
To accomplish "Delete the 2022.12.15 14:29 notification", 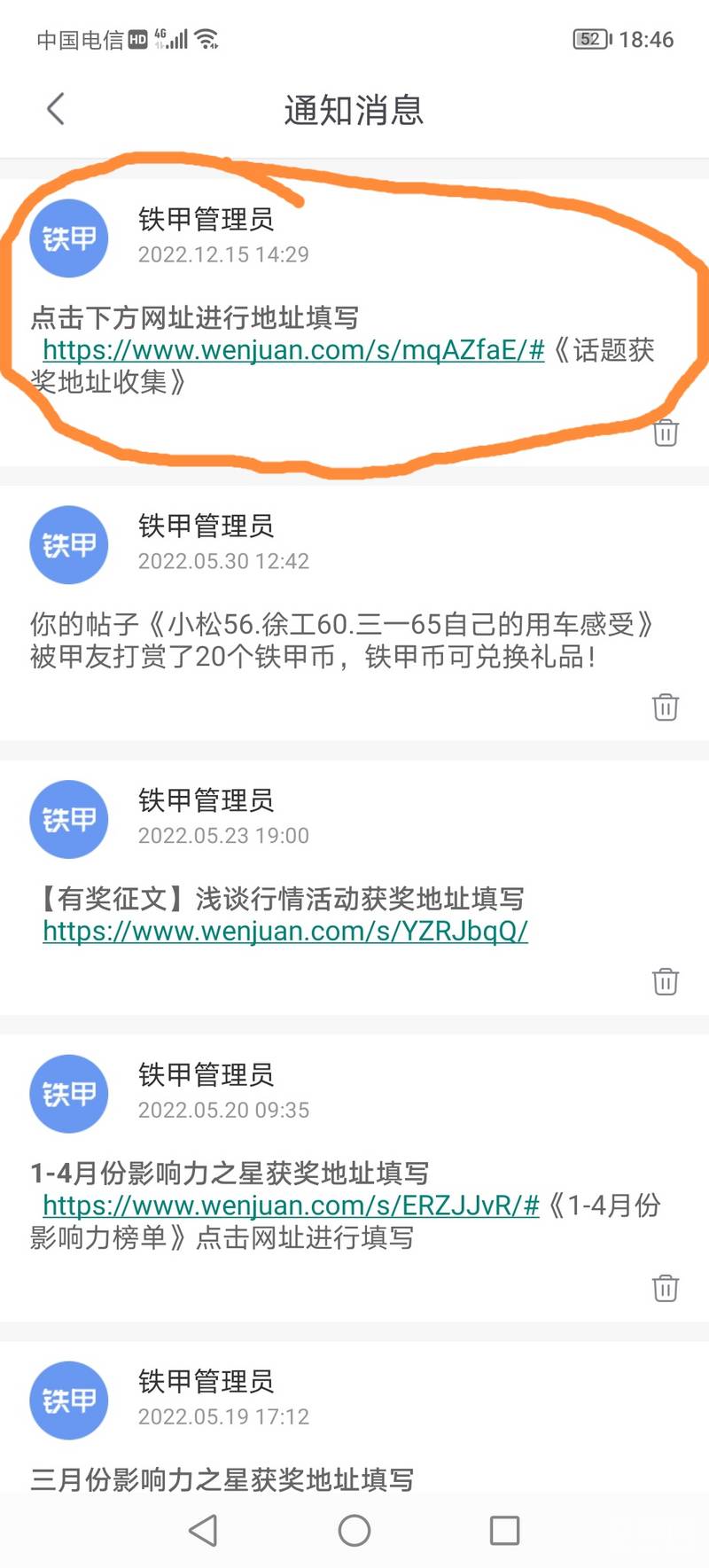I will pyautogui.click(x=666, y=432).
